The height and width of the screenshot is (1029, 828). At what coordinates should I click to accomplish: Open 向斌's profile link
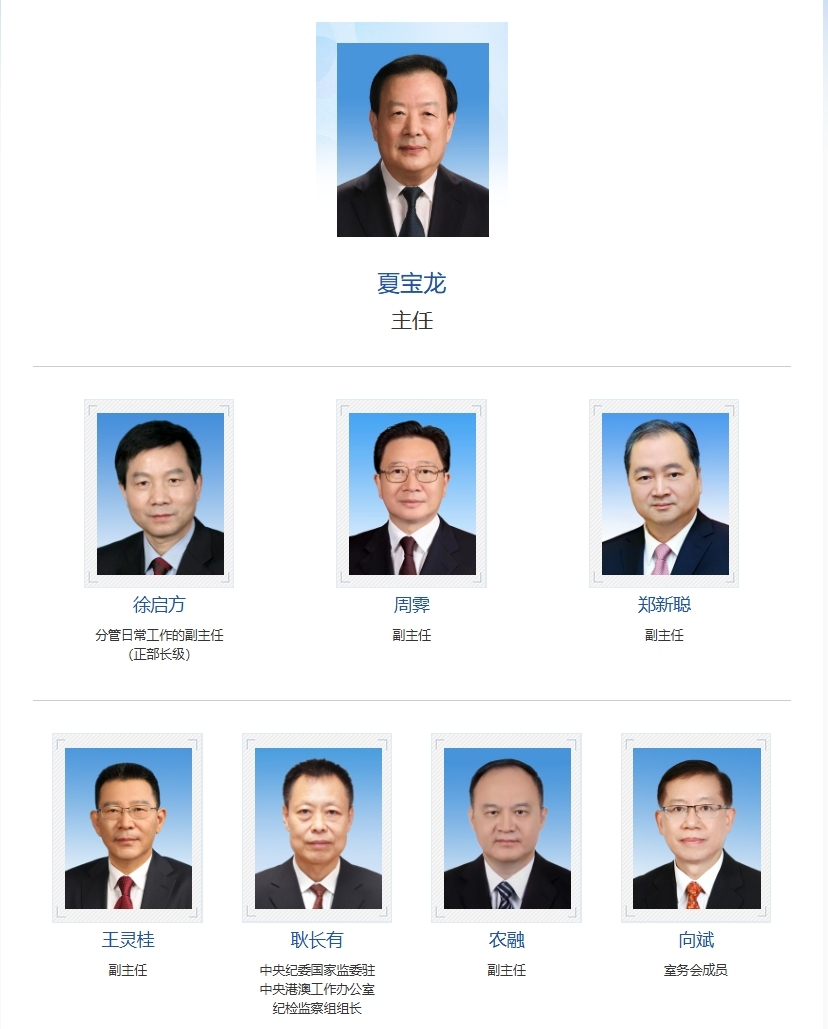tap(696, 940)
